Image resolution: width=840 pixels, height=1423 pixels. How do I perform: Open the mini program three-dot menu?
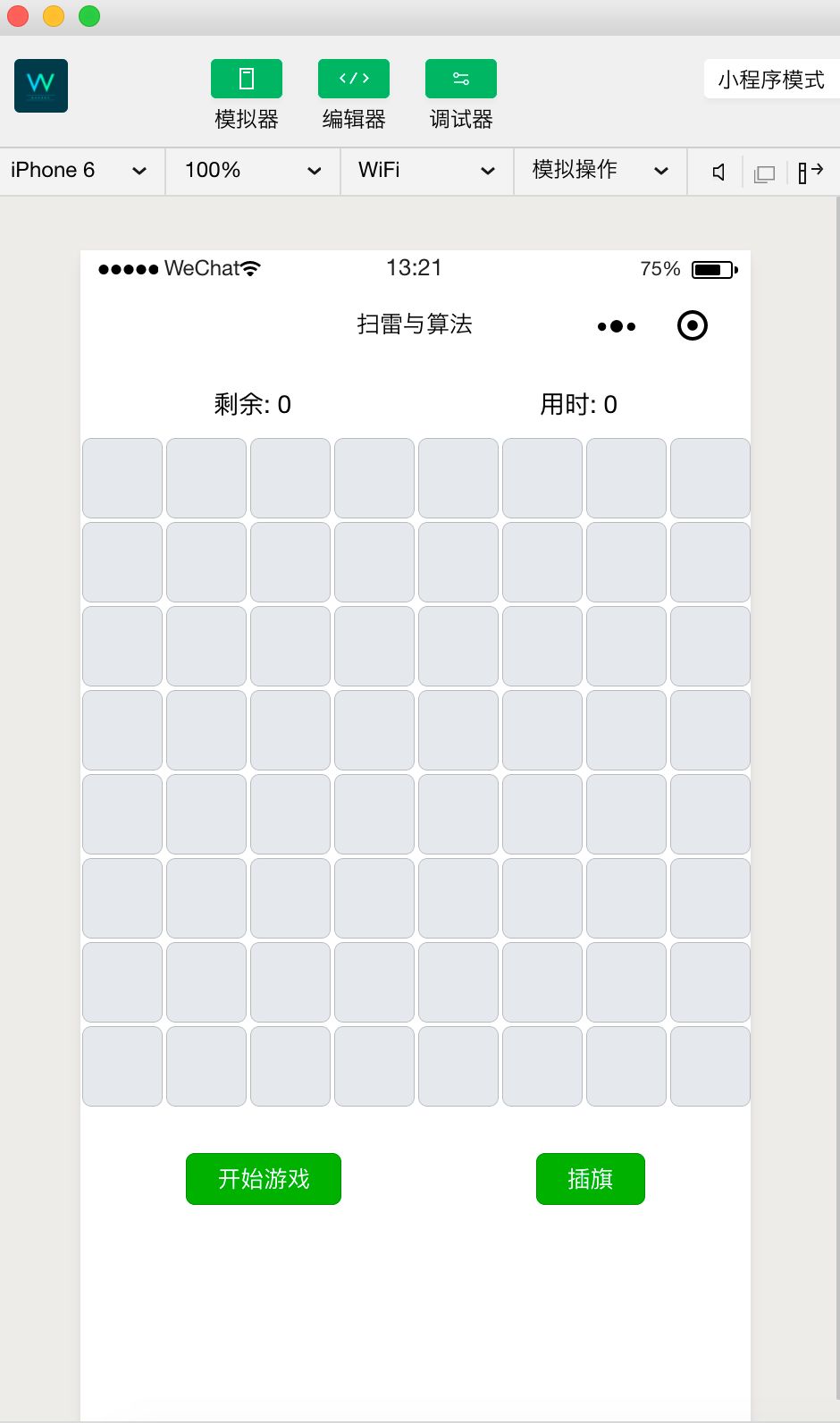tap(617, 326)
